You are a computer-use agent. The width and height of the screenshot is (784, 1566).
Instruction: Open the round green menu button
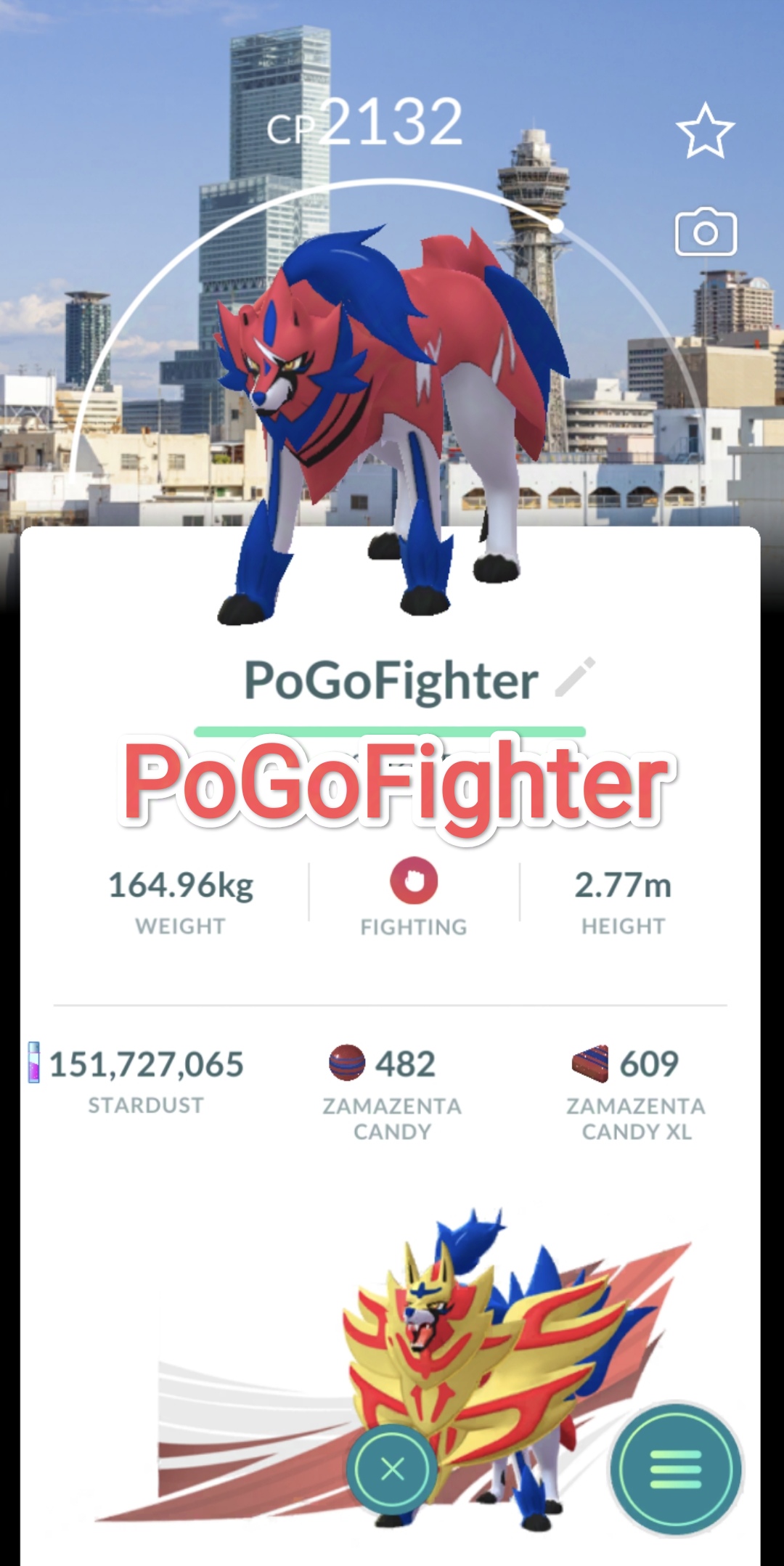click(675, 1469)
